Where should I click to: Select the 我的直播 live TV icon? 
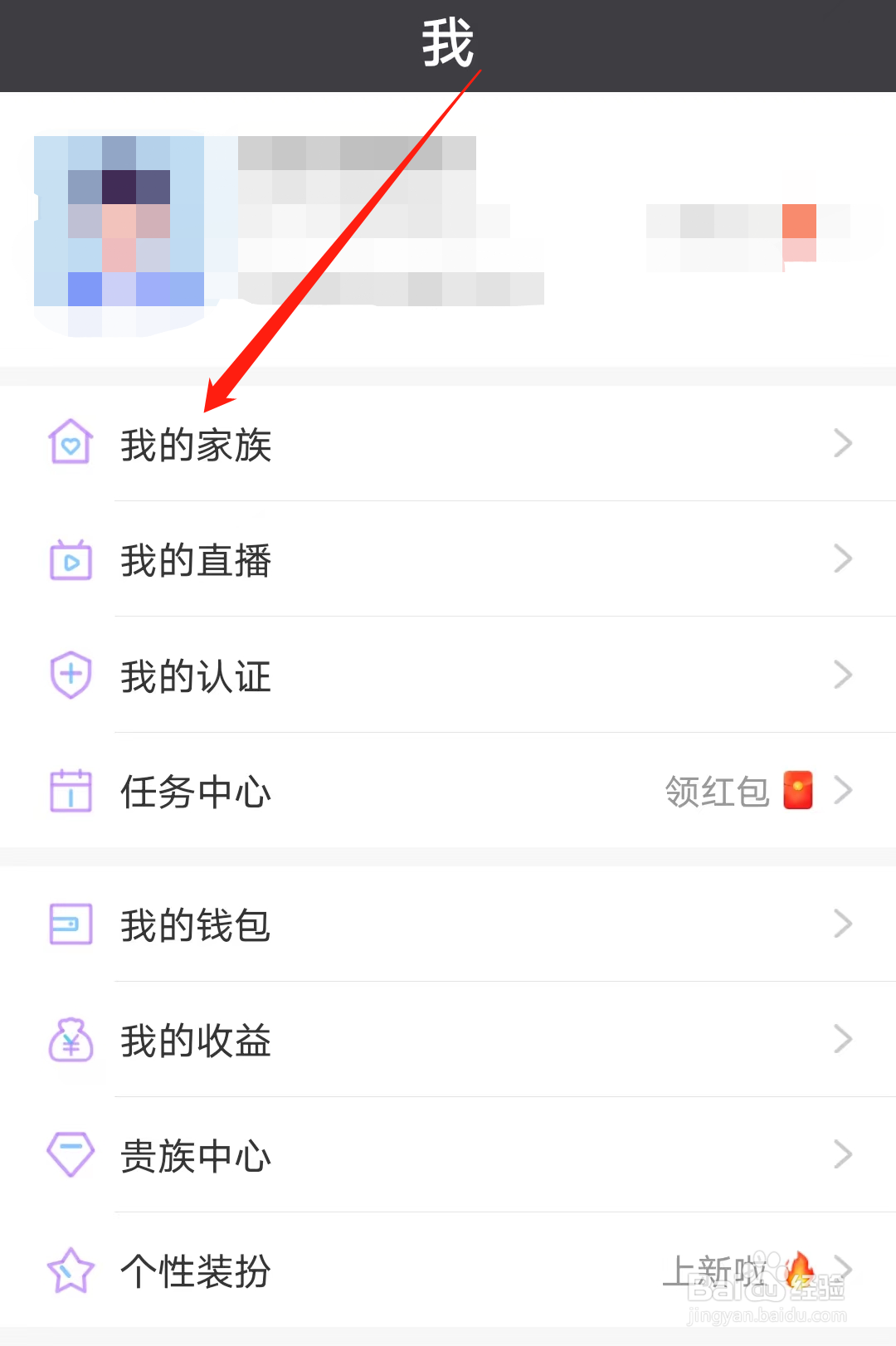(71, 561)
